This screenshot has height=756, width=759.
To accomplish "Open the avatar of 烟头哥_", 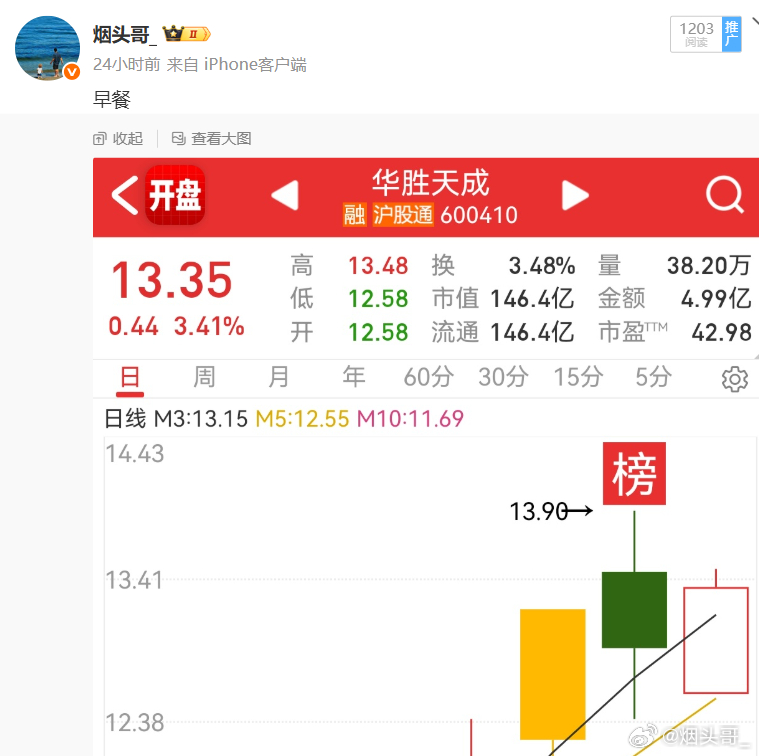I will click(47, 48).
